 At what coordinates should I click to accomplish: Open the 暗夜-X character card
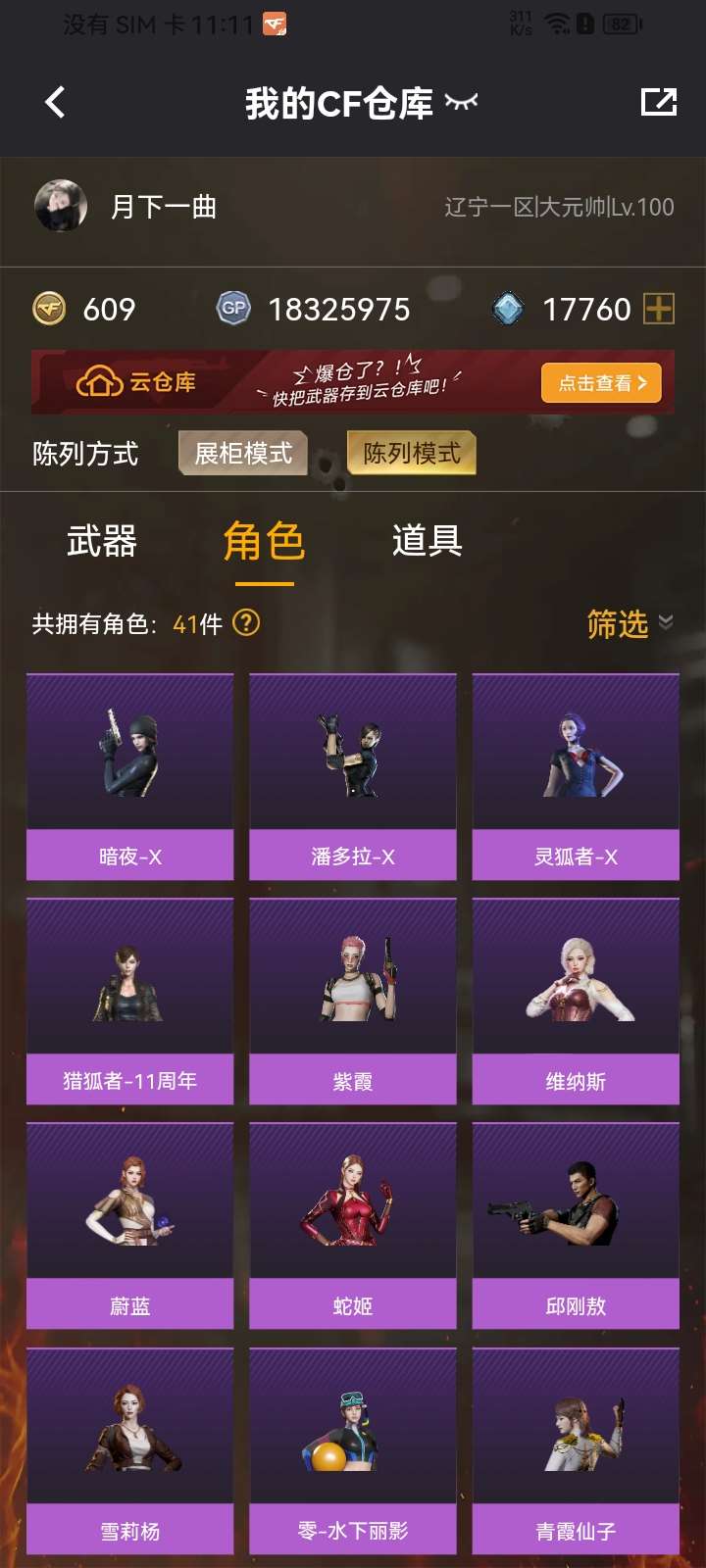click(x=130, y=776)
